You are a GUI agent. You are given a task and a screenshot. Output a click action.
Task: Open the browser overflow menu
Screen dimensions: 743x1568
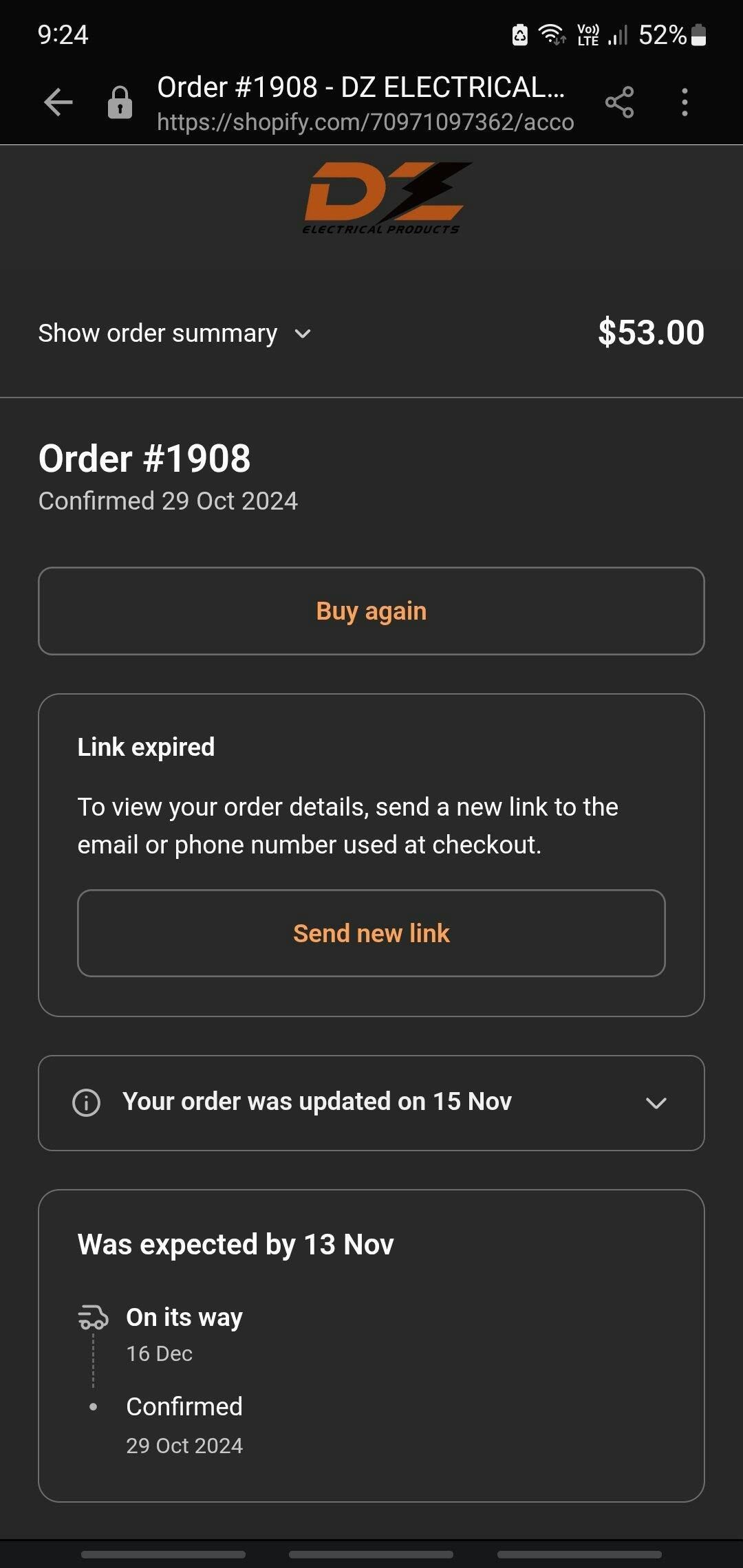685,102
